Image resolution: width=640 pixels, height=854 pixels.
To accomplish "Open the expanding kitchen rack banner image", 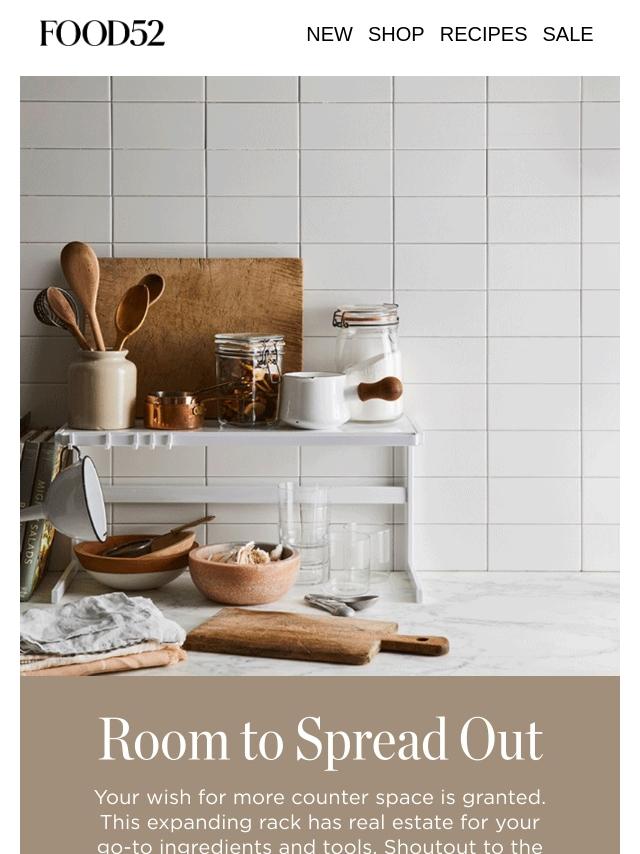I will 320,376.
